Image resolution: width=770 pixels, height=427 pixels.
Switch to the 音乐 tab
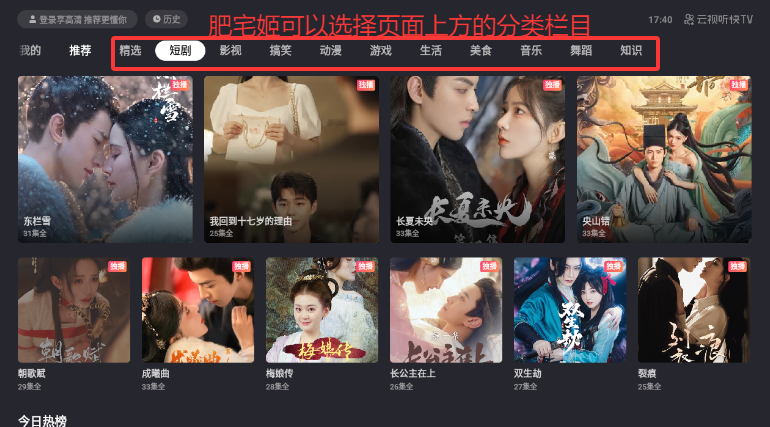point(531,50)
